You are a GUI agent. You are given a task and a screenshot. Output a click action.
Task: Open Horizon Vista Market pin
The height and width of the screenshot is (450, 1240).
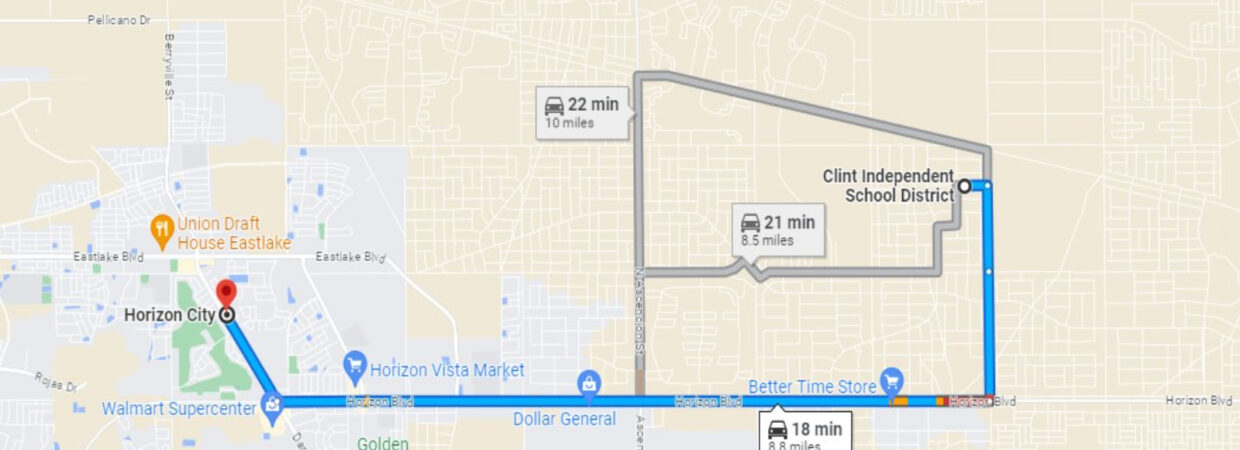tap(354, 368)
